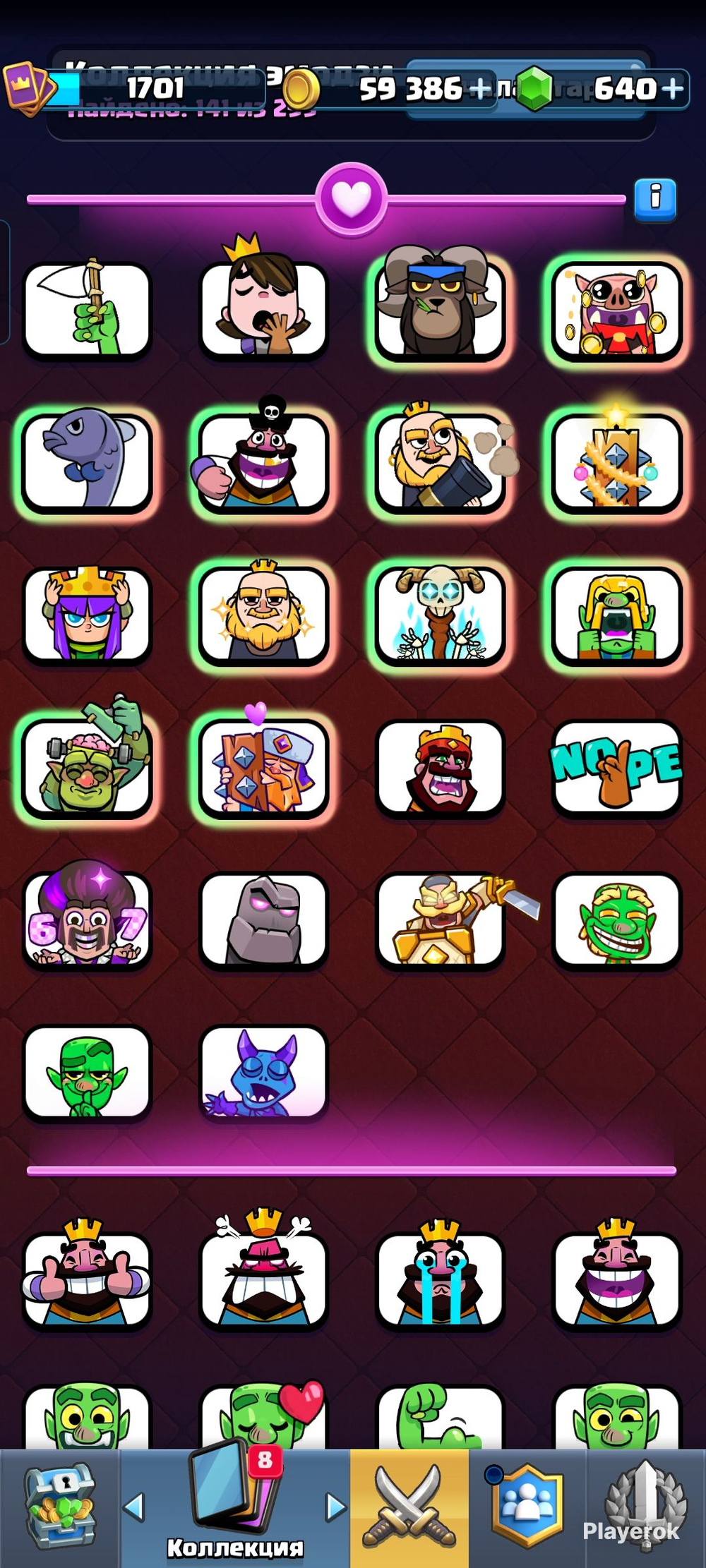Go to the previous collection section arrow

tap(134, 1507)
